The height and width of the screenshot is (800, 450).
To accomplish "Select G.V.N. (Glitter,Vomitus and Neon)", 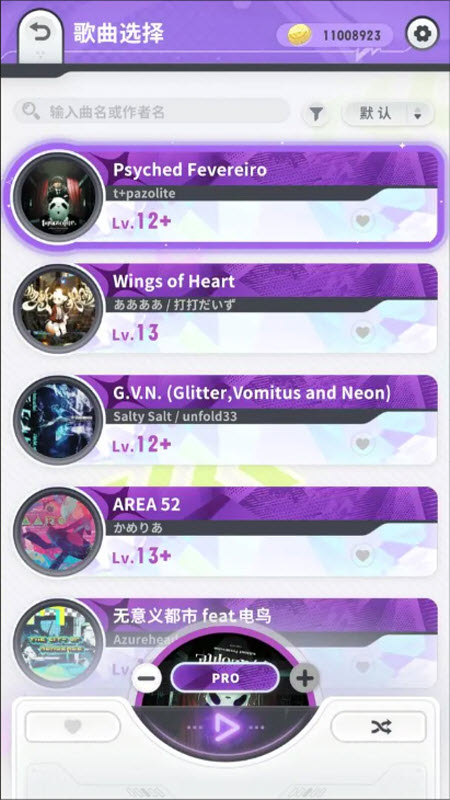I will pos(224,420).
